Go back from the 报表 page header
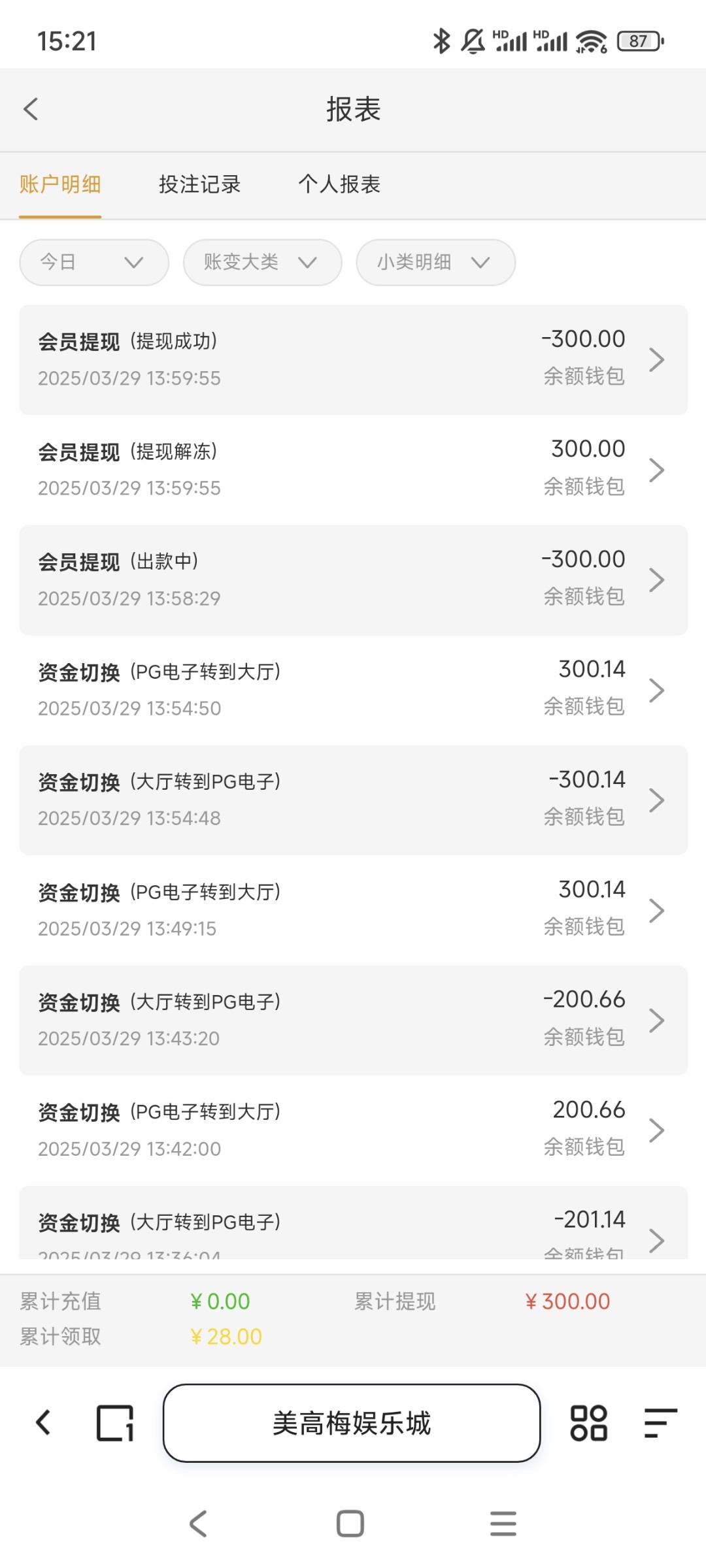The width and height of the screenshot is (706, 1568). (31, 109)
